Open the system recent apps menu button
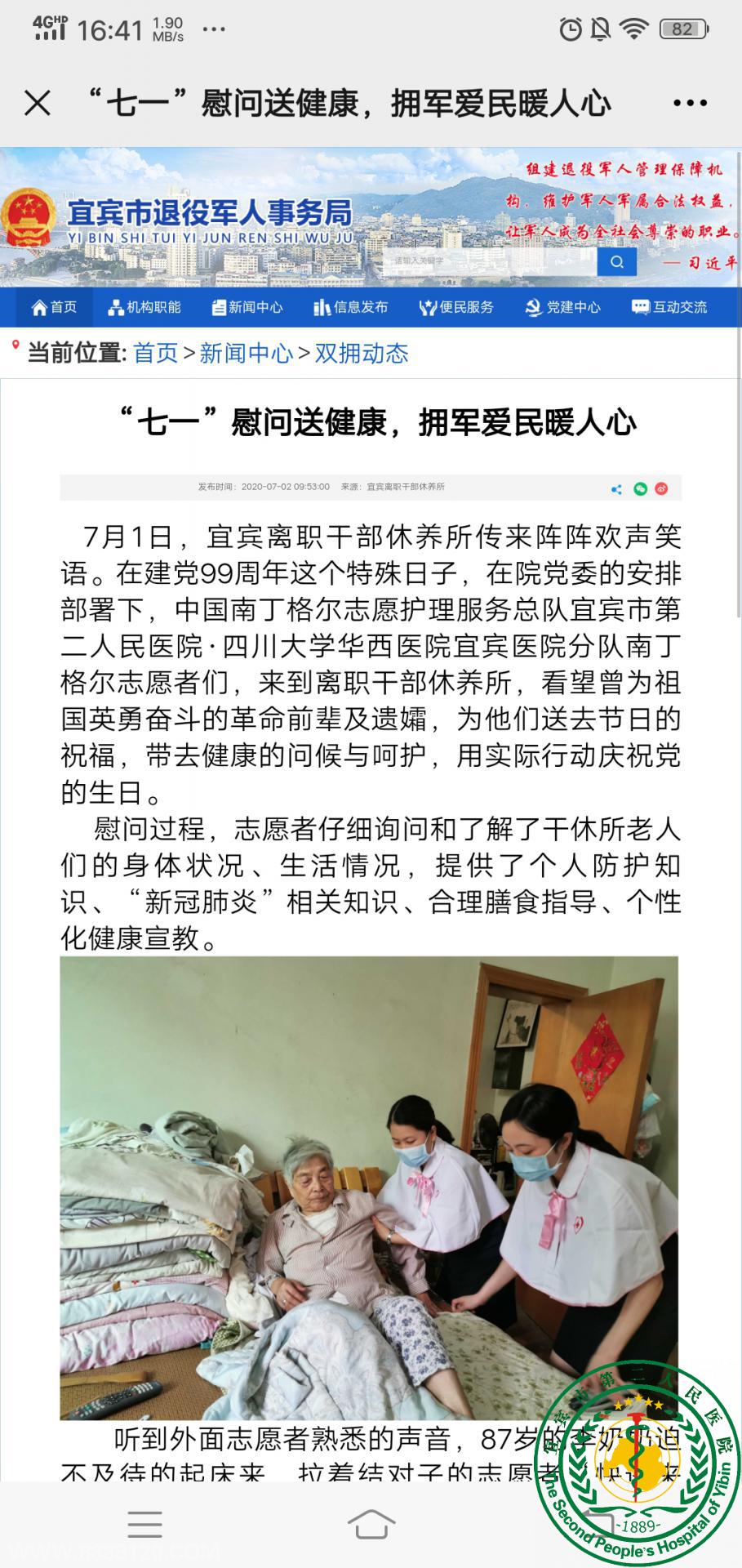This screenshot has width=742, height=1568. tap(144, 1524)
